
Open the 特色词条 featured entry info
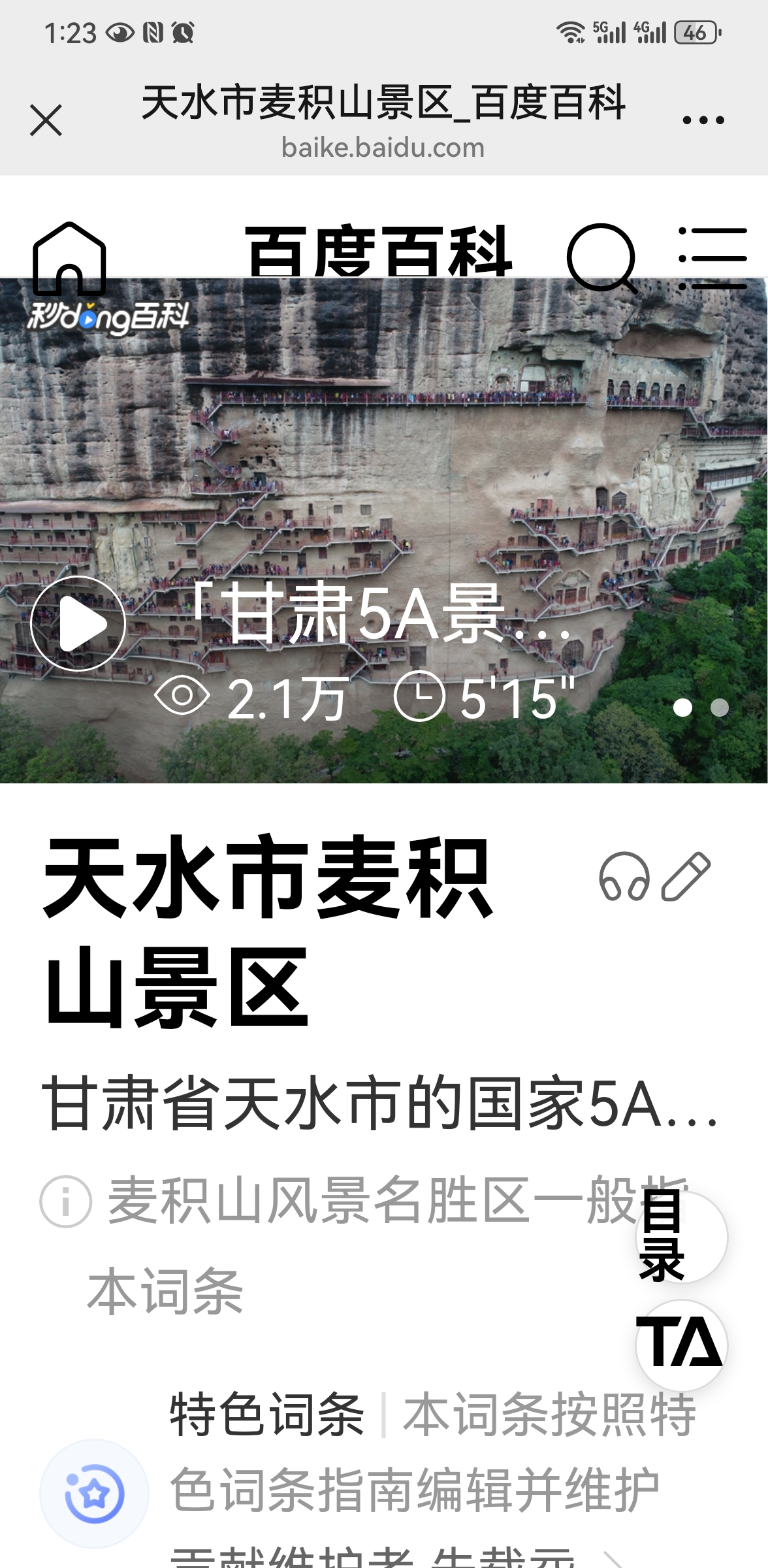click(266, 1414)
